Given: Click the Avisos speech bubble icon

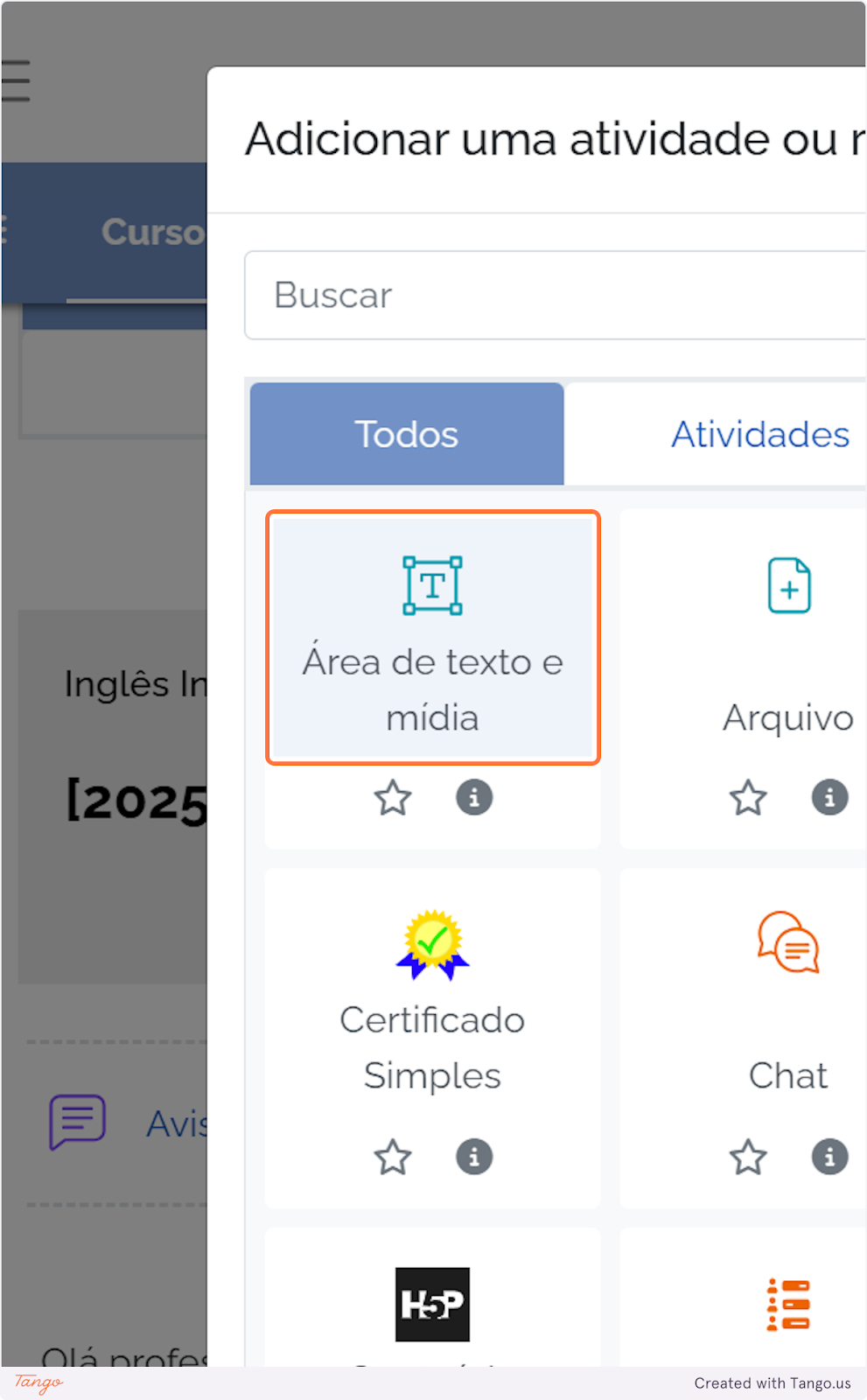Looking at the screenshot, I should point(77,1123).
